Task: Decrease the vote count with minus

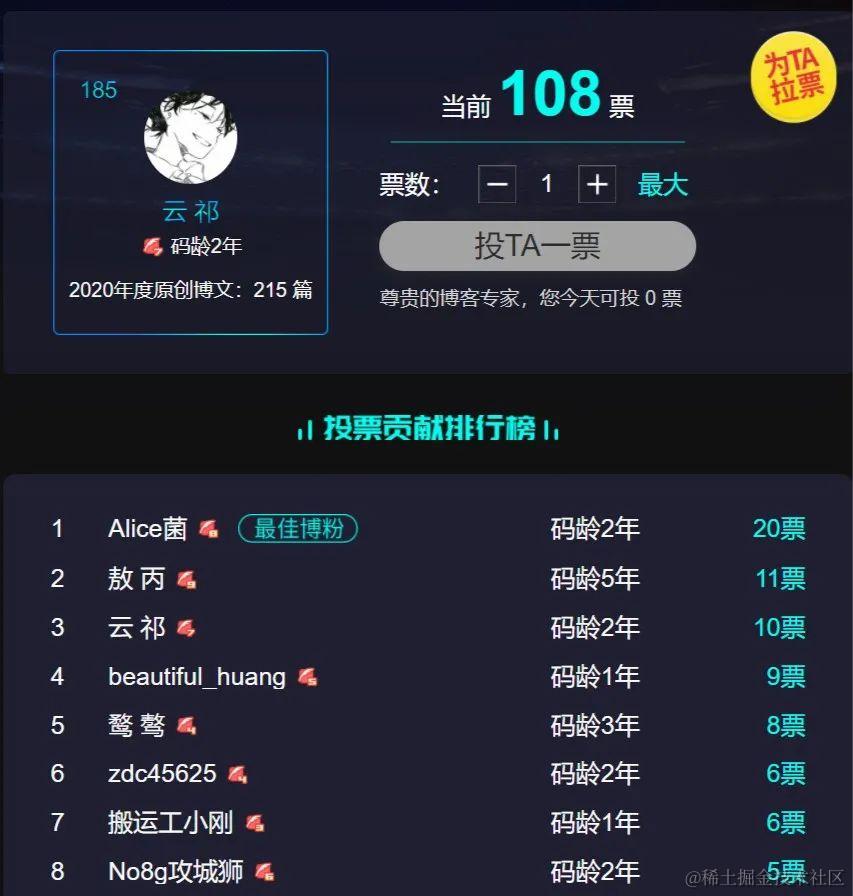Action: pyautogui.click(x=497, y=185)
